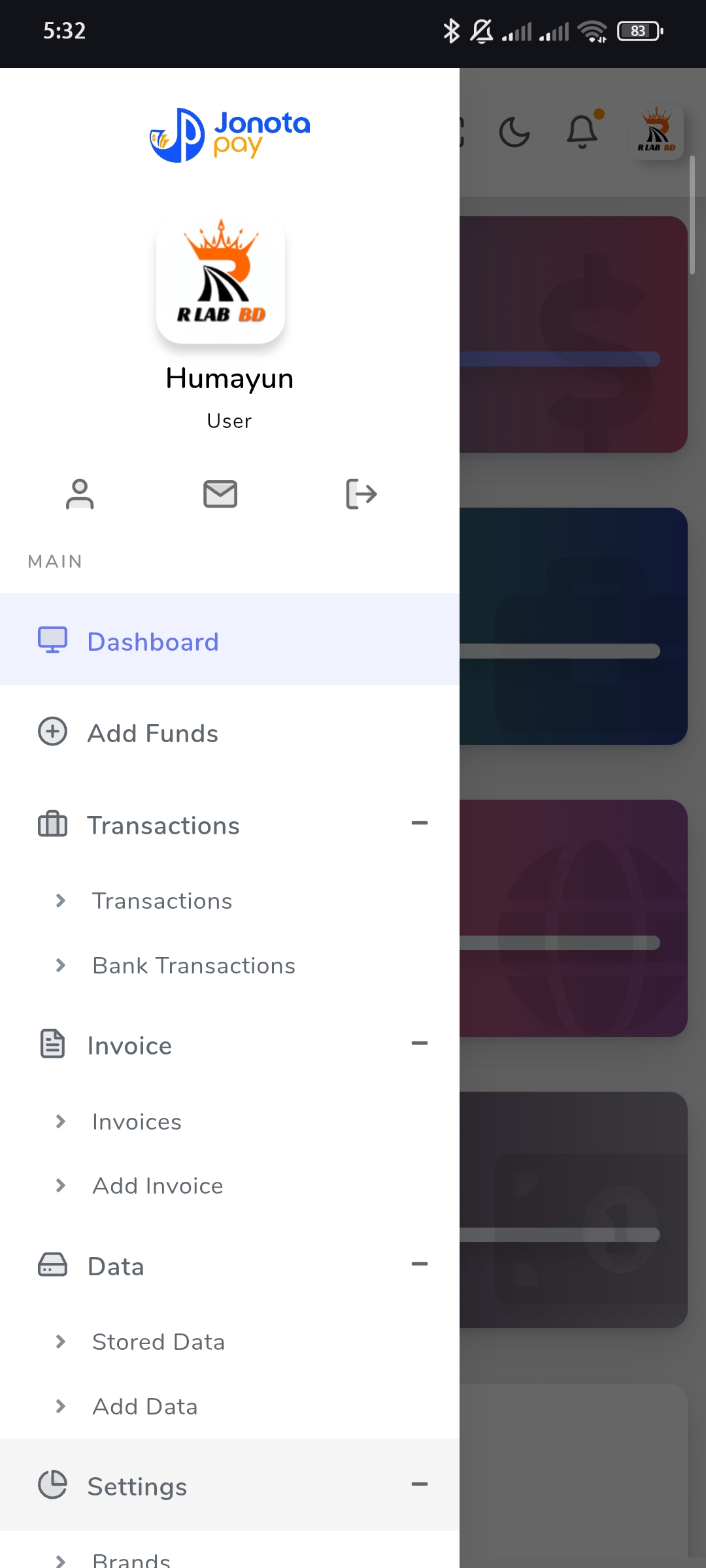This screenshot has height=1568, width=706.
Task: Collapse the Data menu group
Action: 419,1265
